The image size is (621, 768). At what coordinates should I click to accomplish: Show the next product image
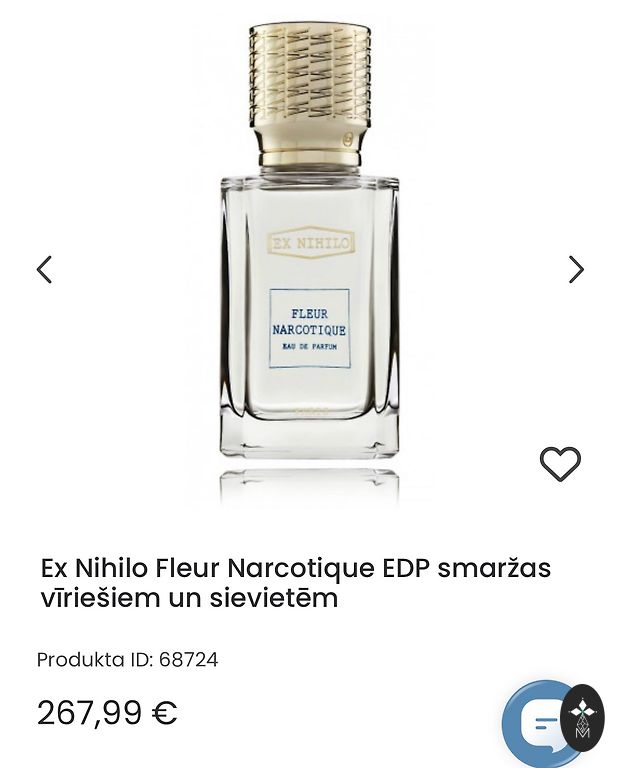[576, 269]
